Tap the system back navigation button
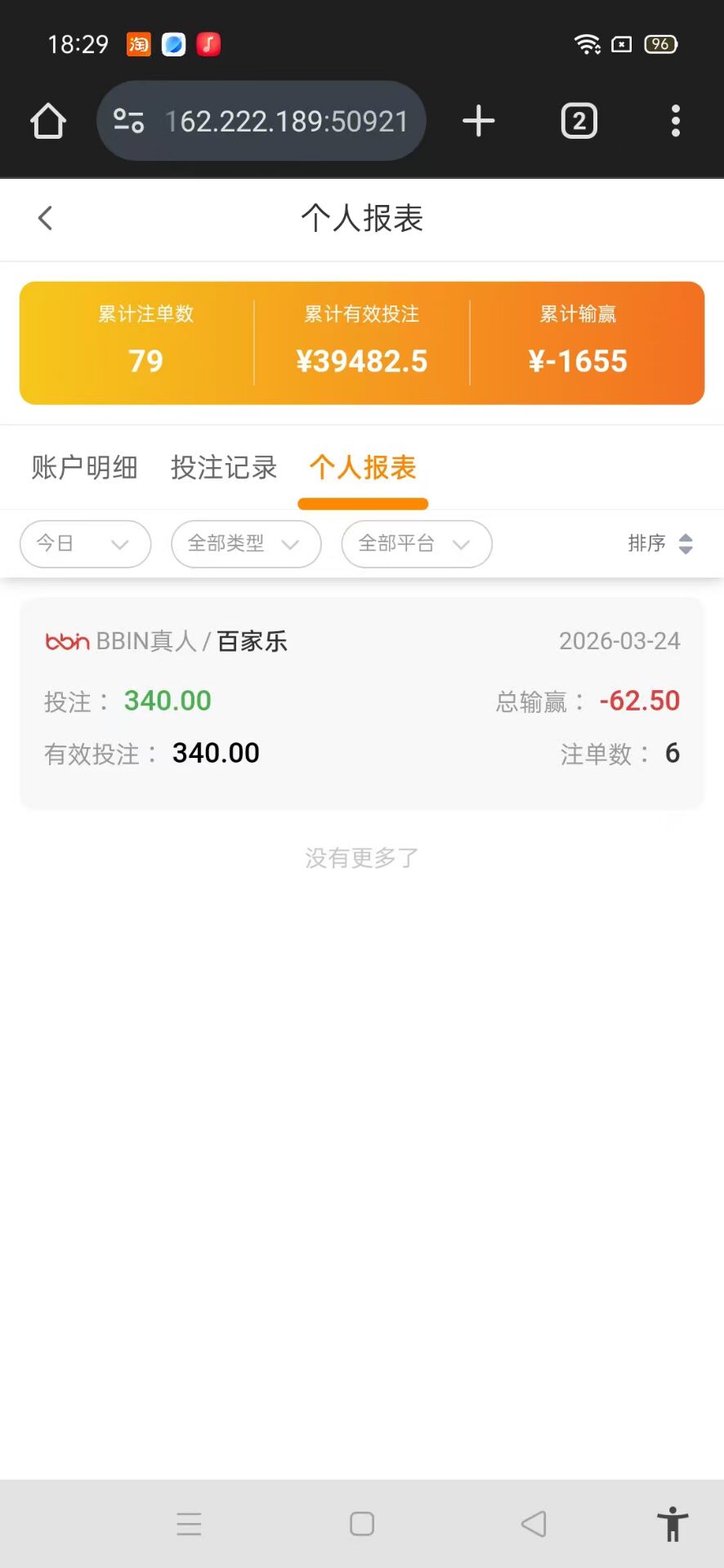 click(x=534, y=1524)
